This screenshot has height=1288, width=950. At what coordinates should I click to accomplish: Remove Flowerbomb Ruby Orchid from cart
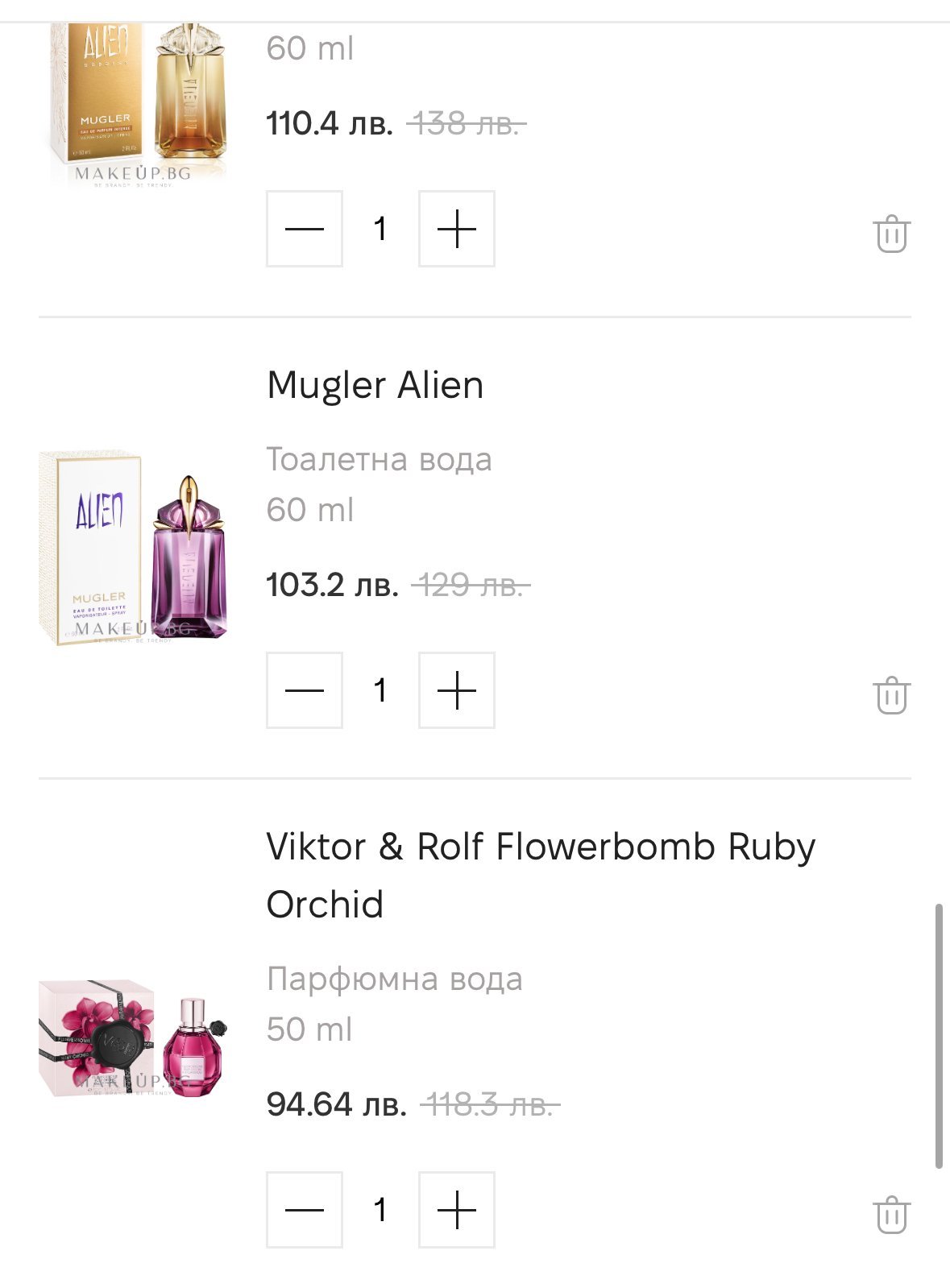click(x=891, y=1215)
